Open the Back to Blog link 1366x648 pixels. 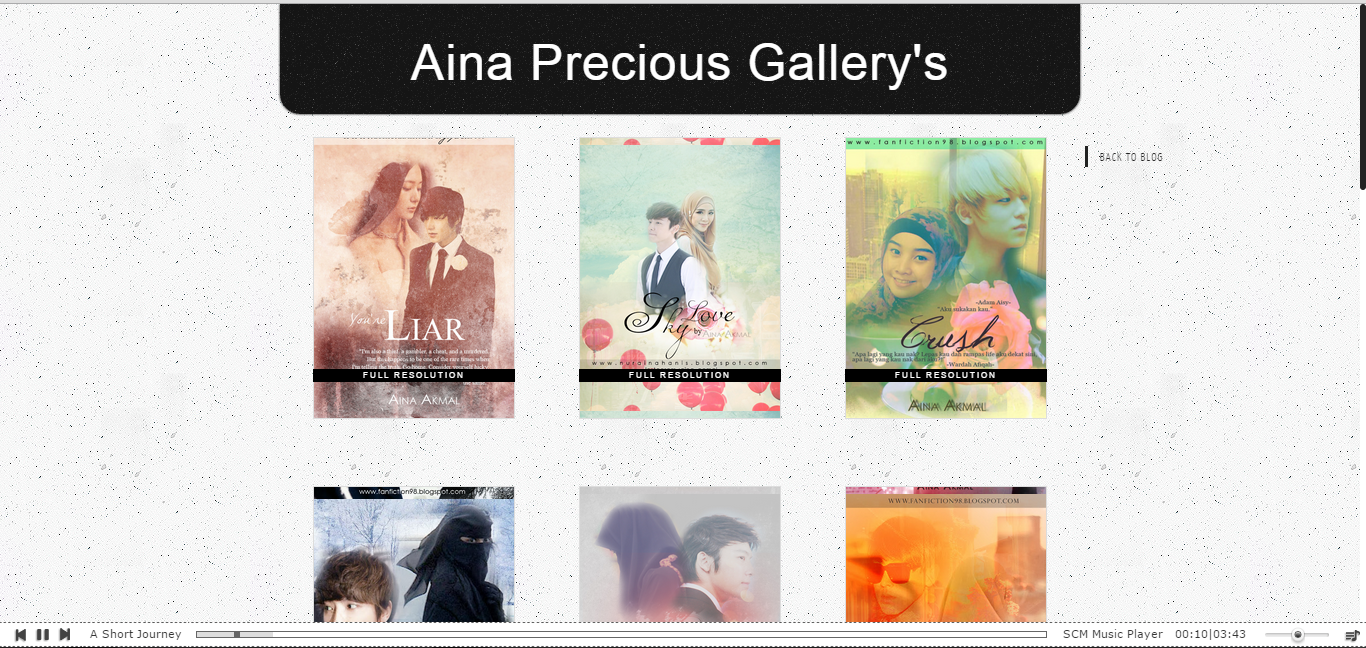pyautogui.click(x=1130, y=157)
